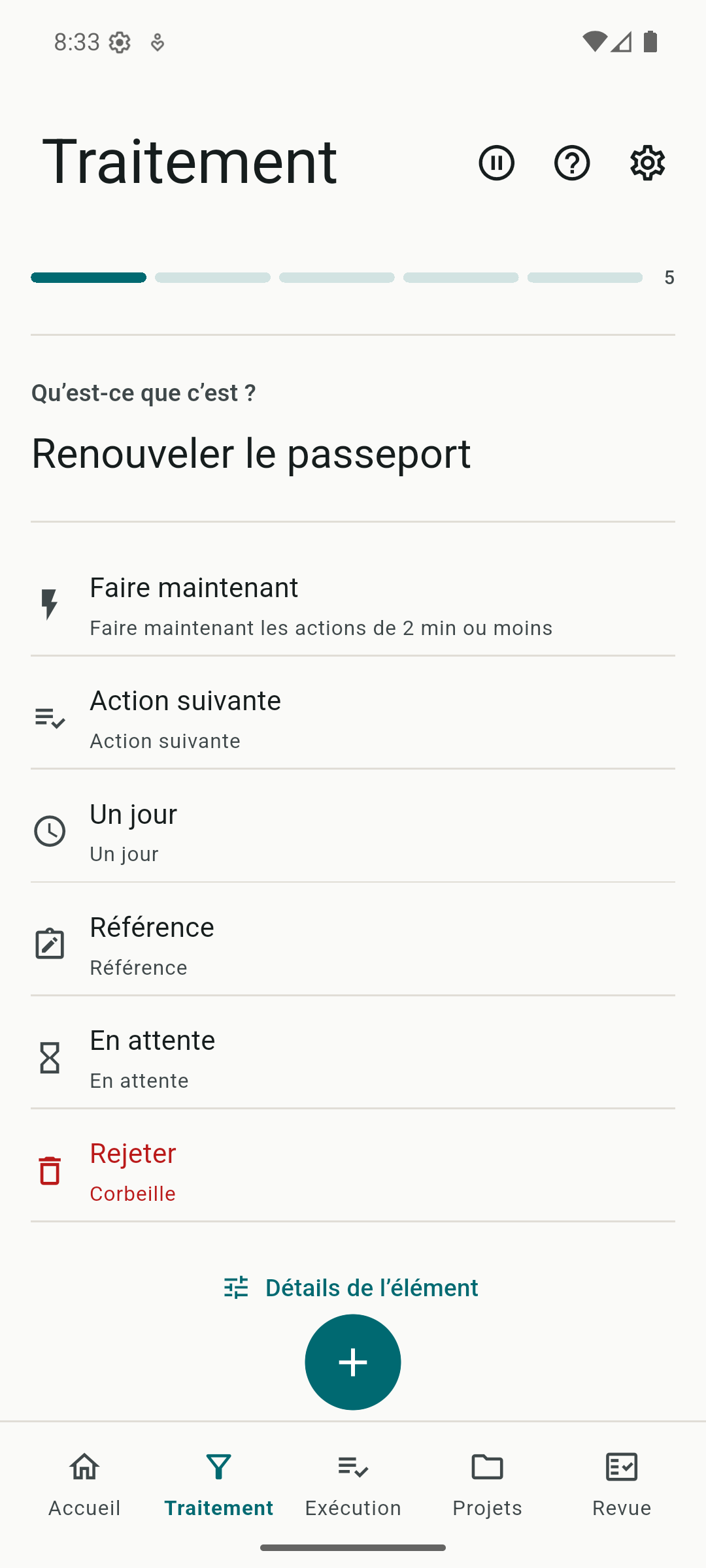The width and height of the screenshot is (706, 1568).
Task: Switch to the Revue tab
Action: (x=622, y=1484)
